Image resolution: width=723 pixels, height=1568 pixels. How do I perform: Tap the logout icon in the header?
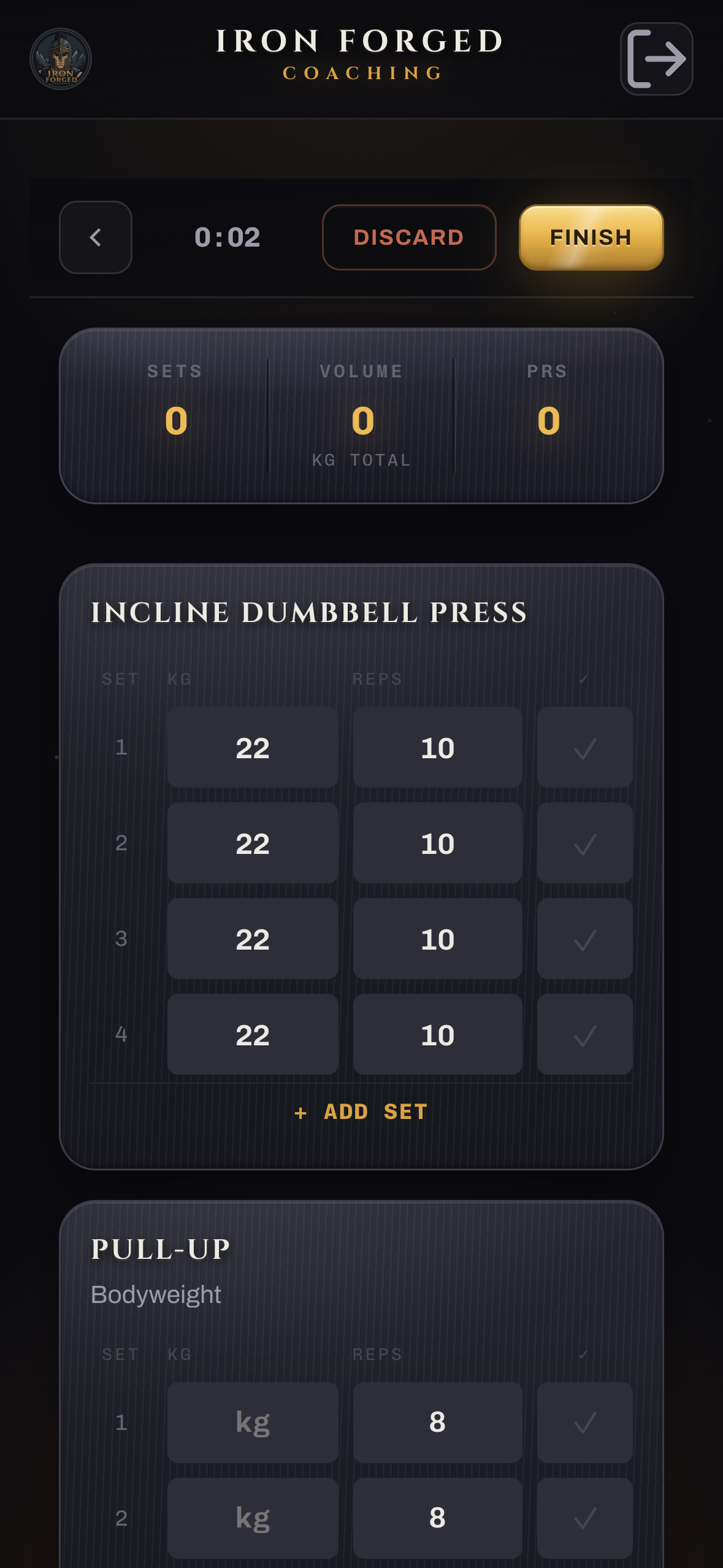point(656,59)
